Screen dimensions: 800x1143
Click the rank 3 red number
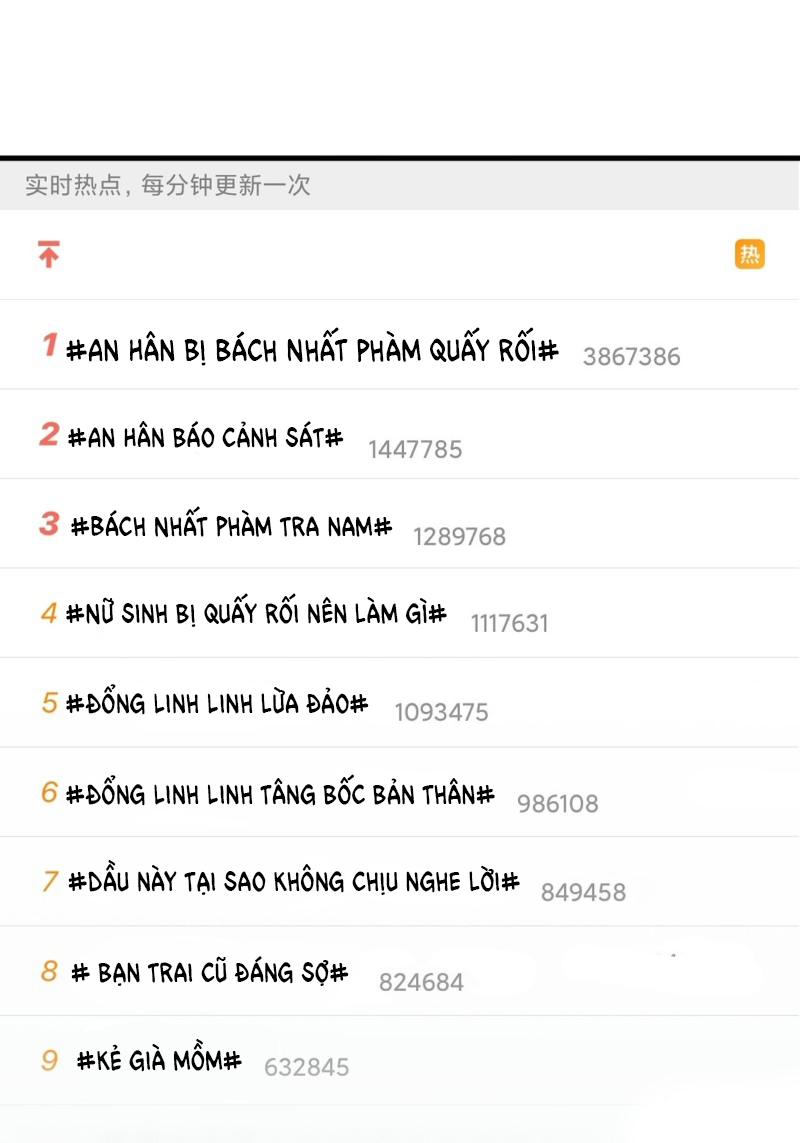pos(48,522)
